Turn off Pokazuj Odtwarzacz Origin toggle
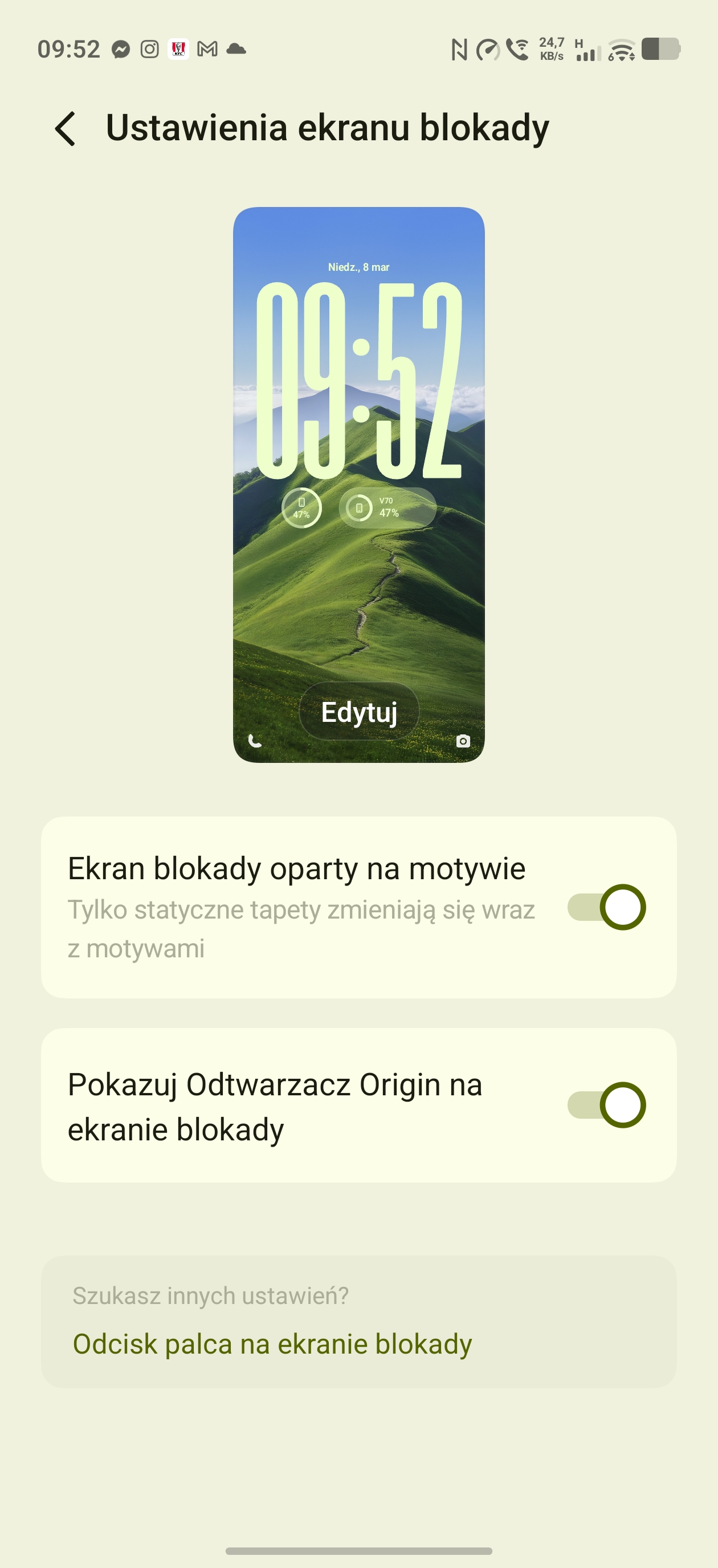 607,1105
